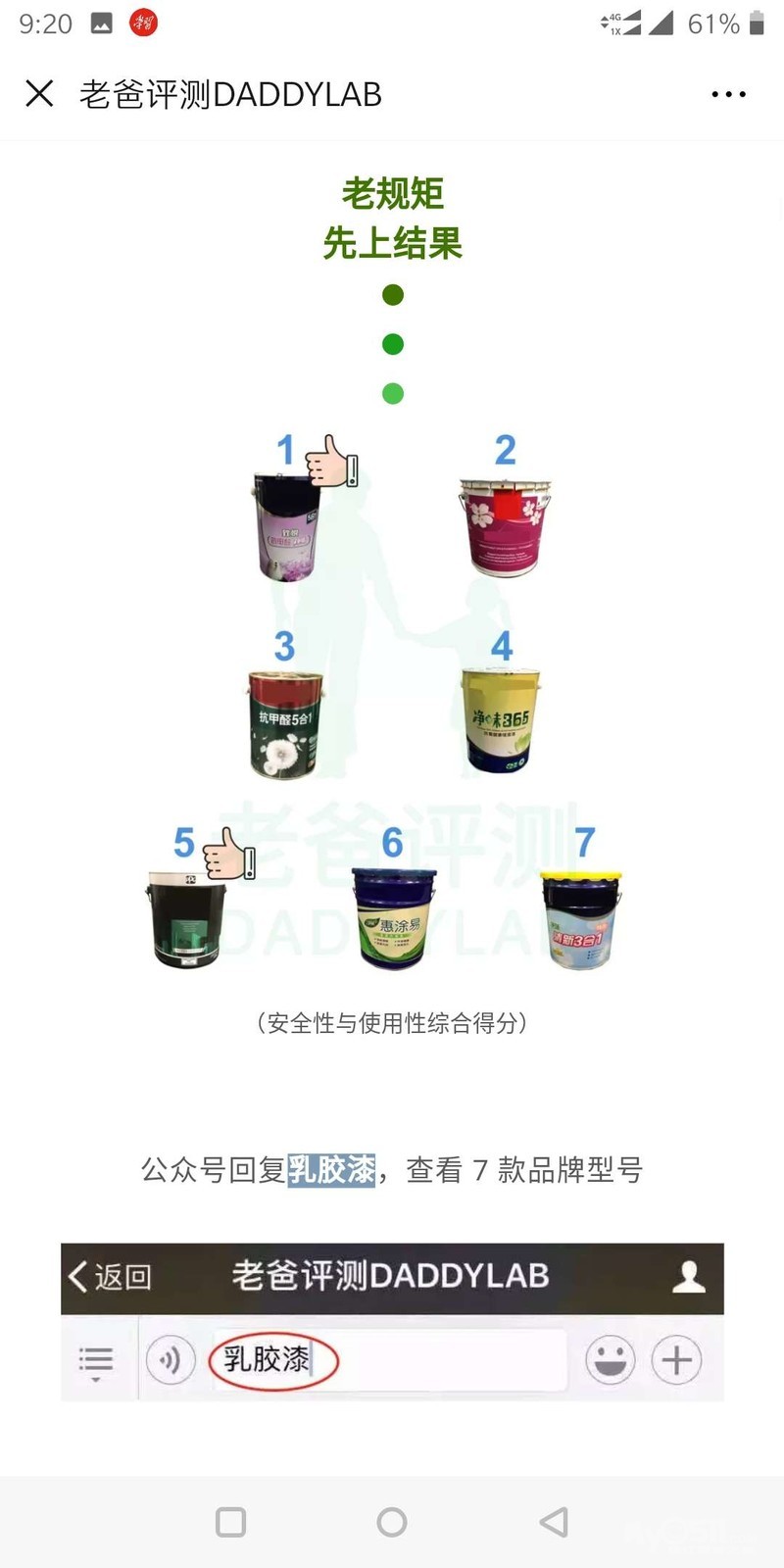Tap the system back button
The width and height of the screenshot is (784, 1568).
click(x=554, y=1521)
